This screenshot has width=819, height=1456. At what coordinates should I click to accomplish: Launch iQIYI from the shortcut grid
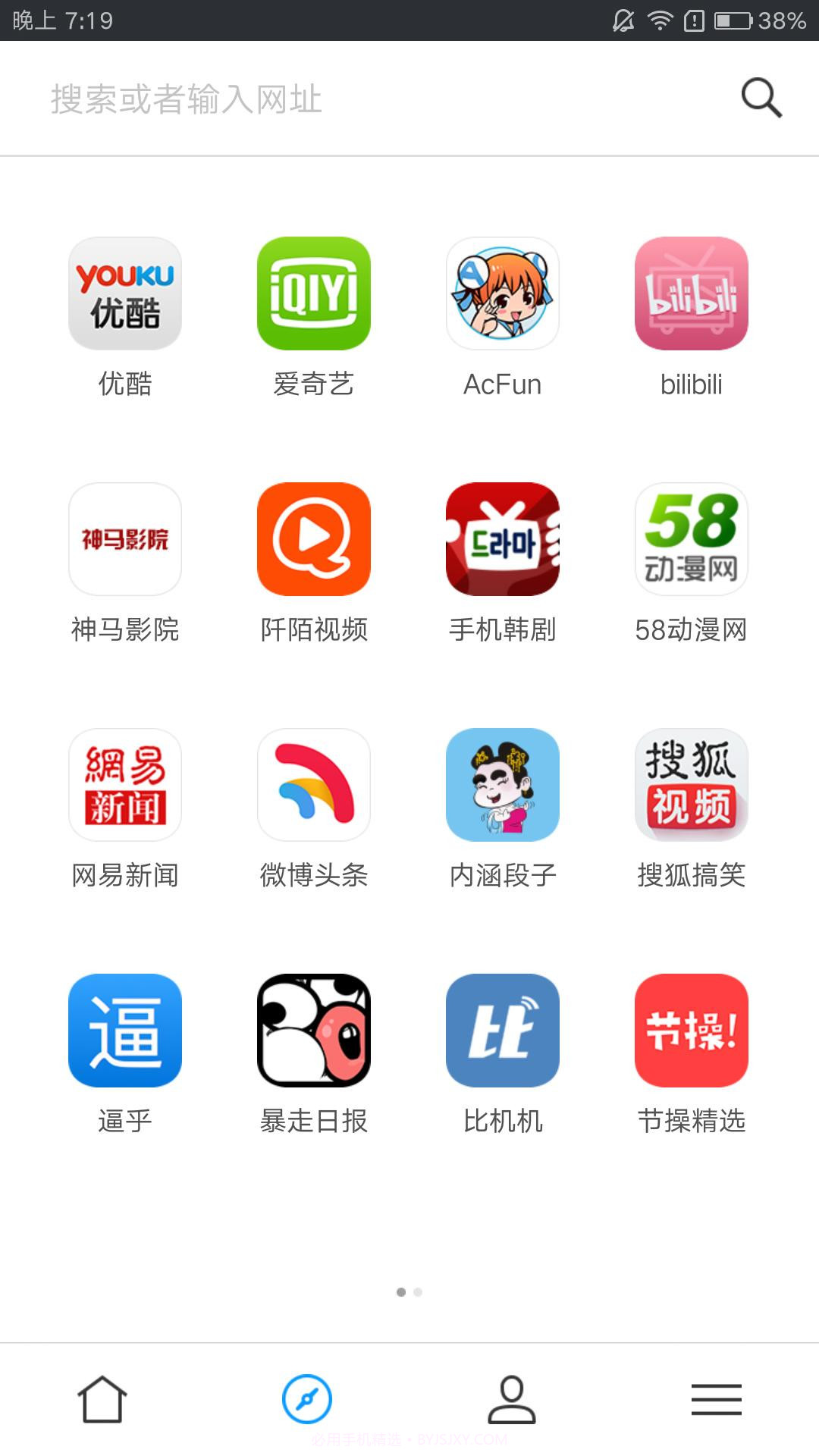313,293
